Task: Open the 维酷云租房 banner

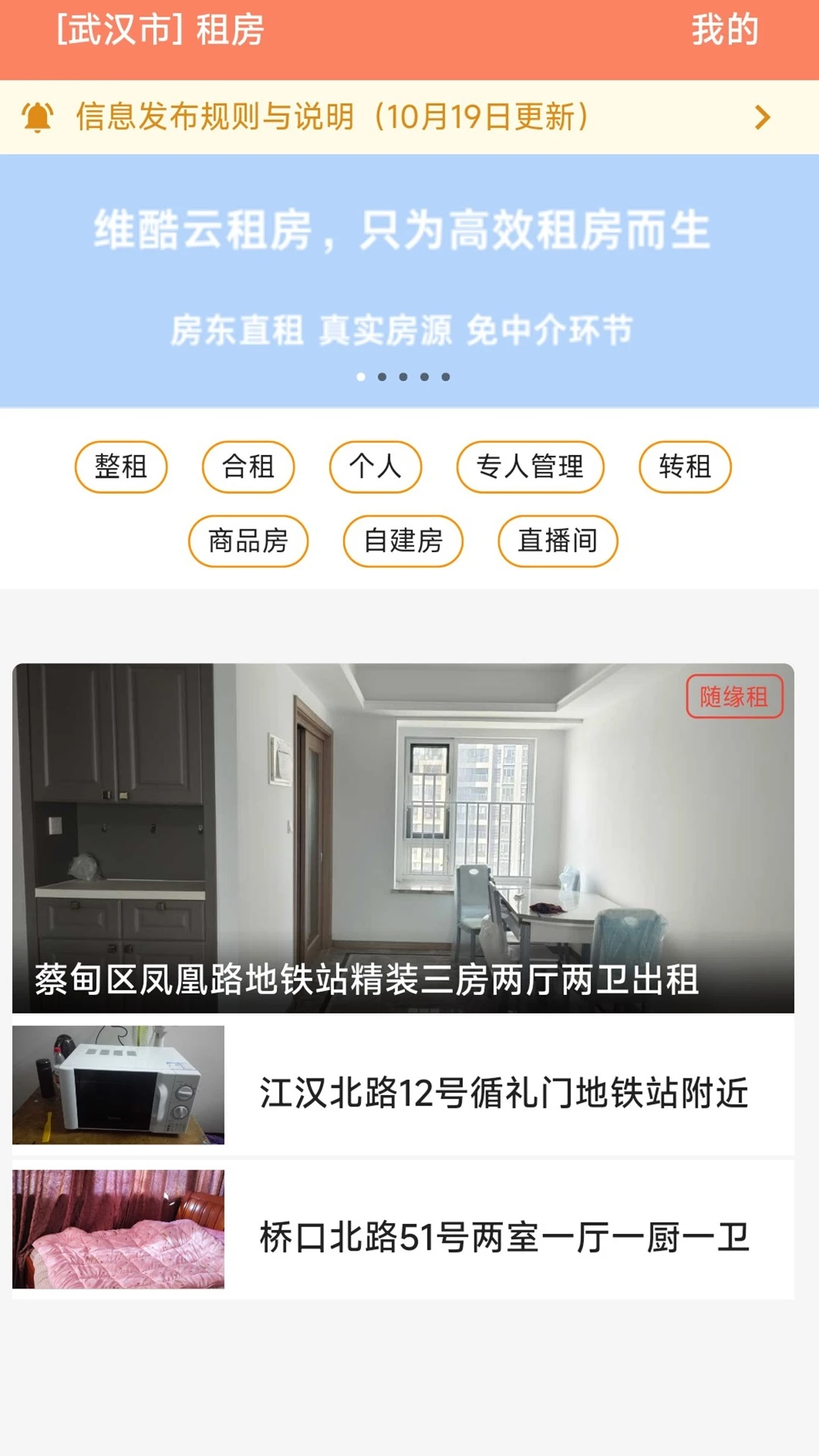Action: pyautogui.click(x=409, y=281)
